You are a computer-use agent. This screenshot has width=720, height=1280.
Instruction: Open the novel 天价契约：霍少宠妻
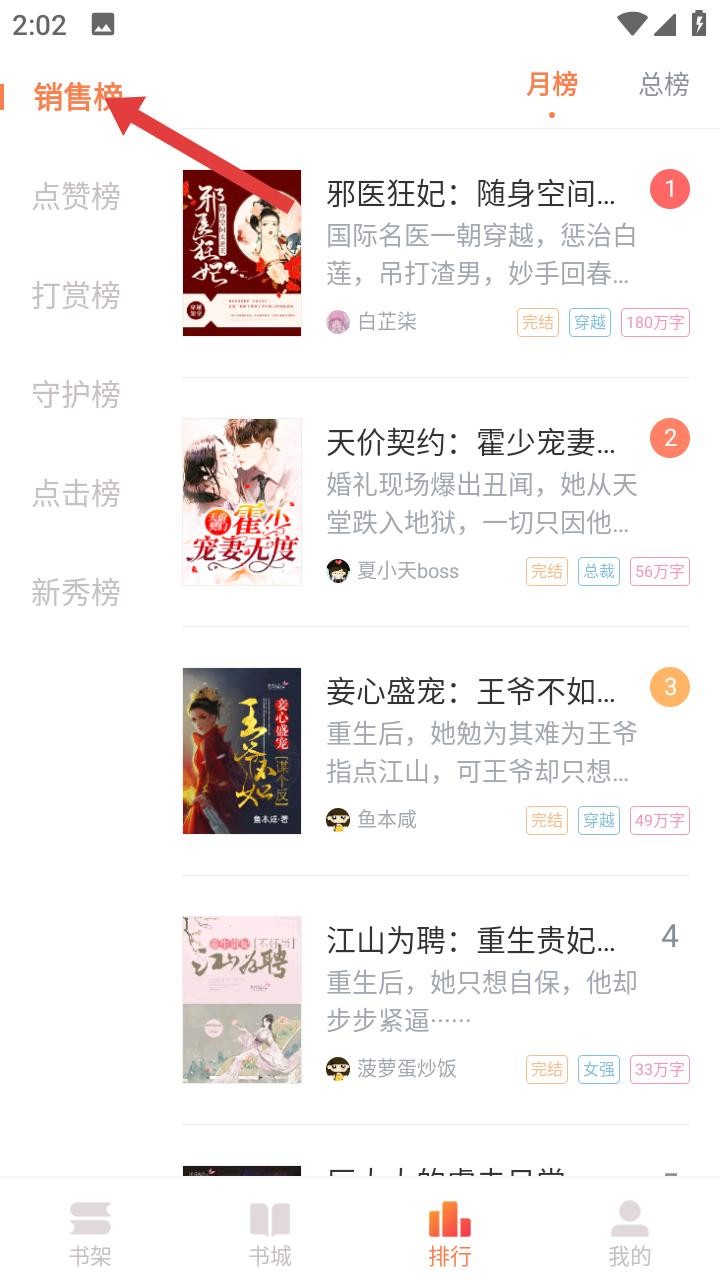point(470,441)
